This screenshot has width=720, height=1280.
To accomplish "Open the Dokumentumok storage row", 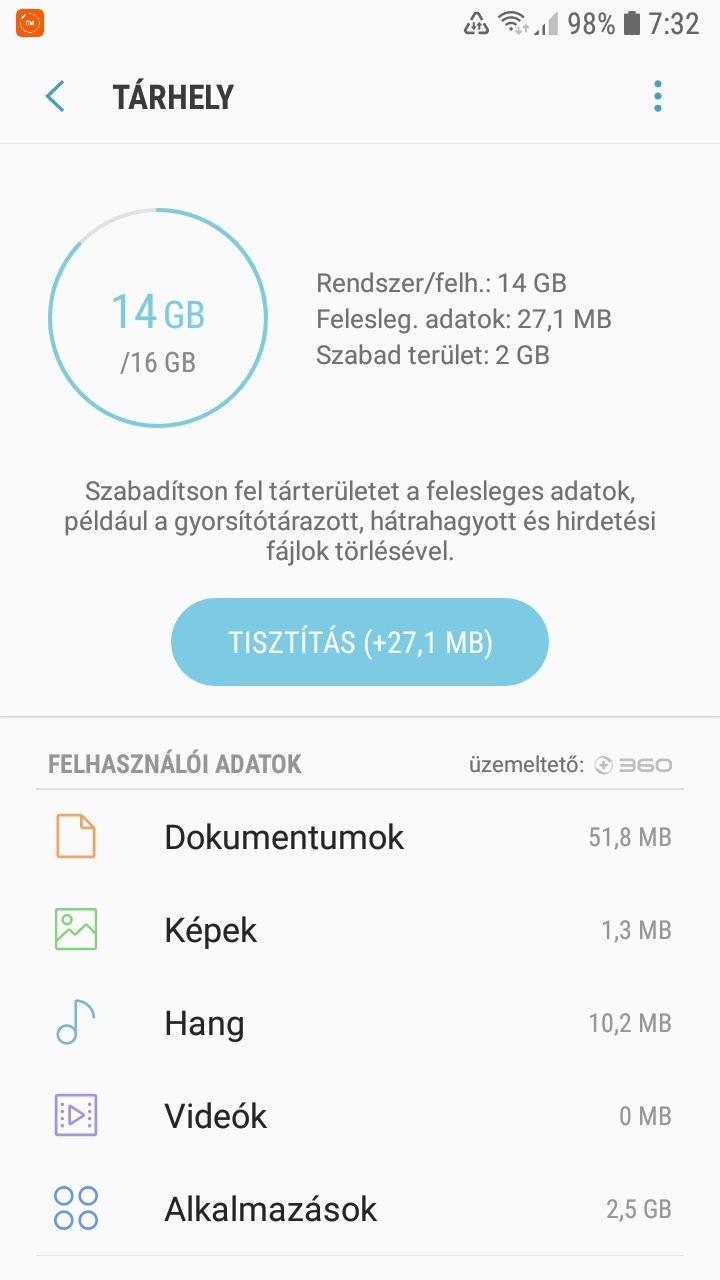I will pyautogui.click(x=360, y=837).
